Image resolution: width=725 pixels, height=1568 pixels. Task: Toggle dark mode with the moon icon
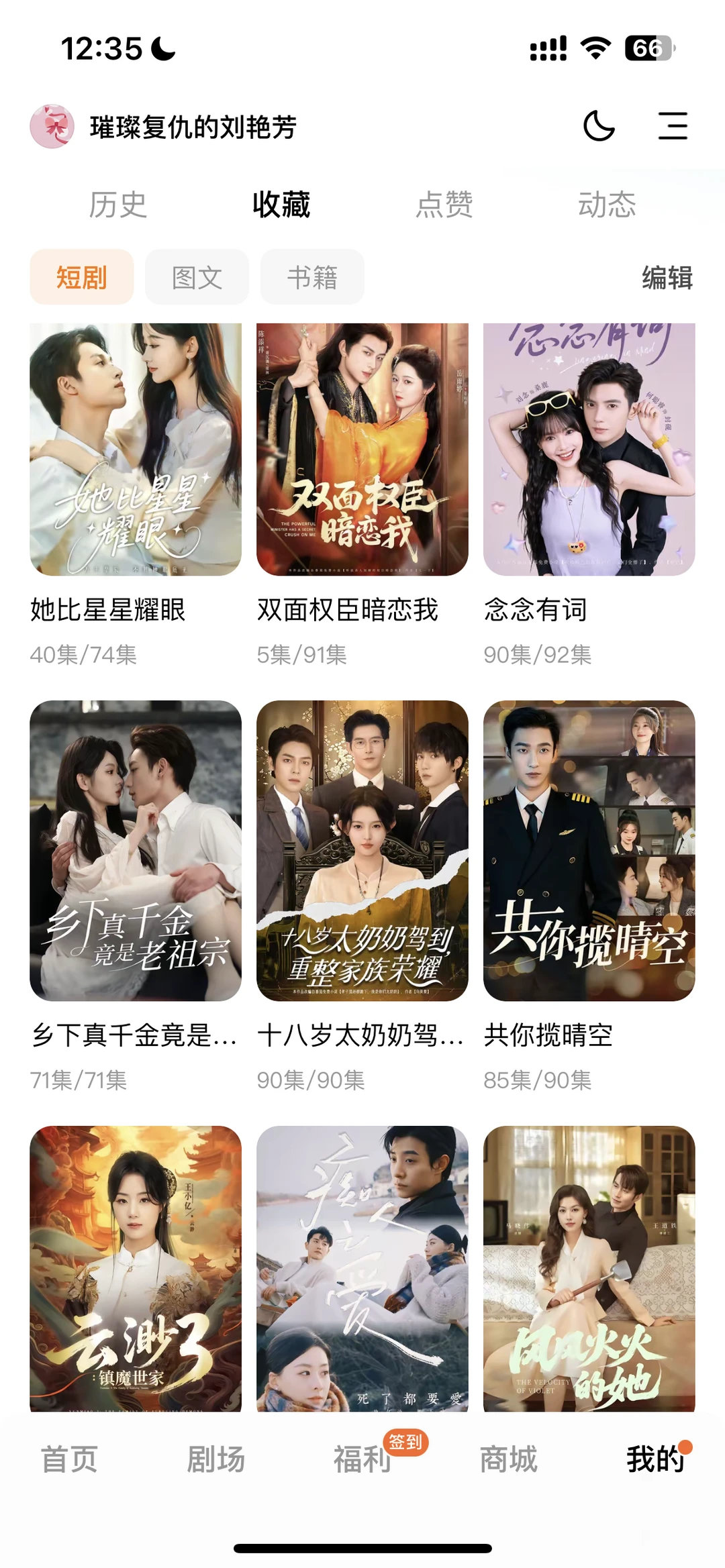[599, 126]
